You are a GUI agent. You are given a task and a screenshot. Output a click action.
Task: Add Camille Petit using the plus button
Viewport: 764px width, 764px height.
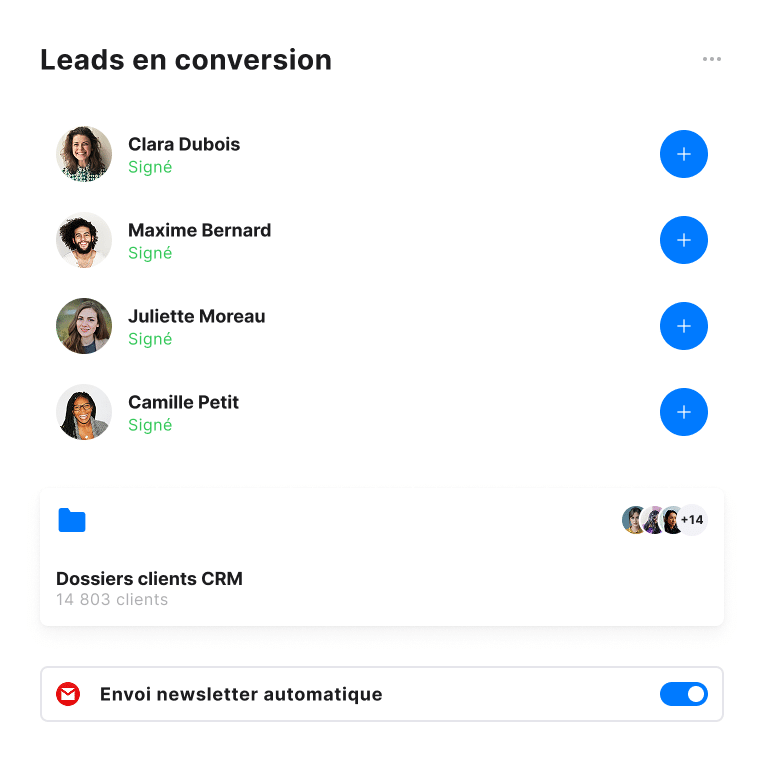pos(684,412)
